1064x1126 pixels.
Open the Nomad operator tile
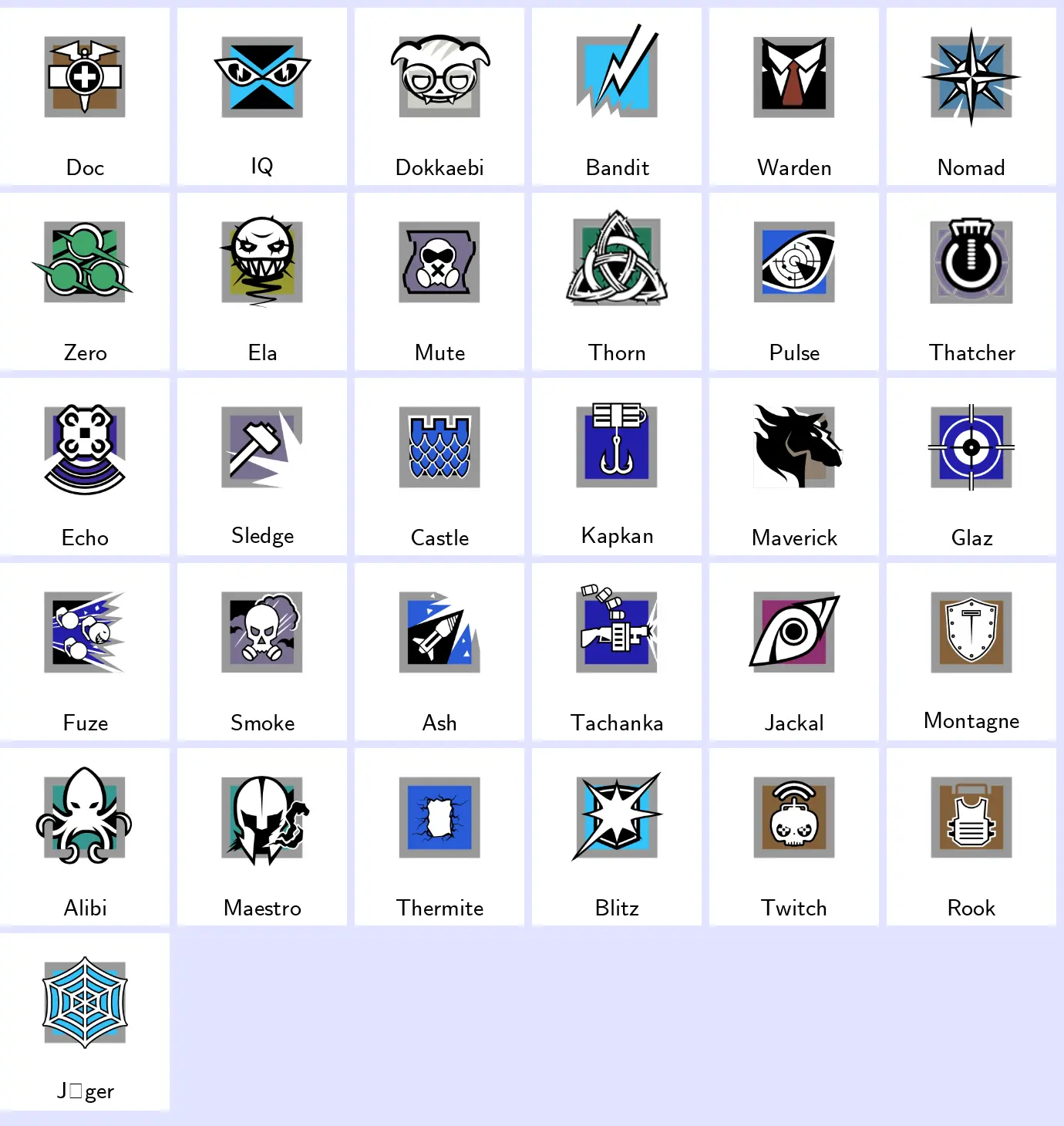tap(971, 96)
